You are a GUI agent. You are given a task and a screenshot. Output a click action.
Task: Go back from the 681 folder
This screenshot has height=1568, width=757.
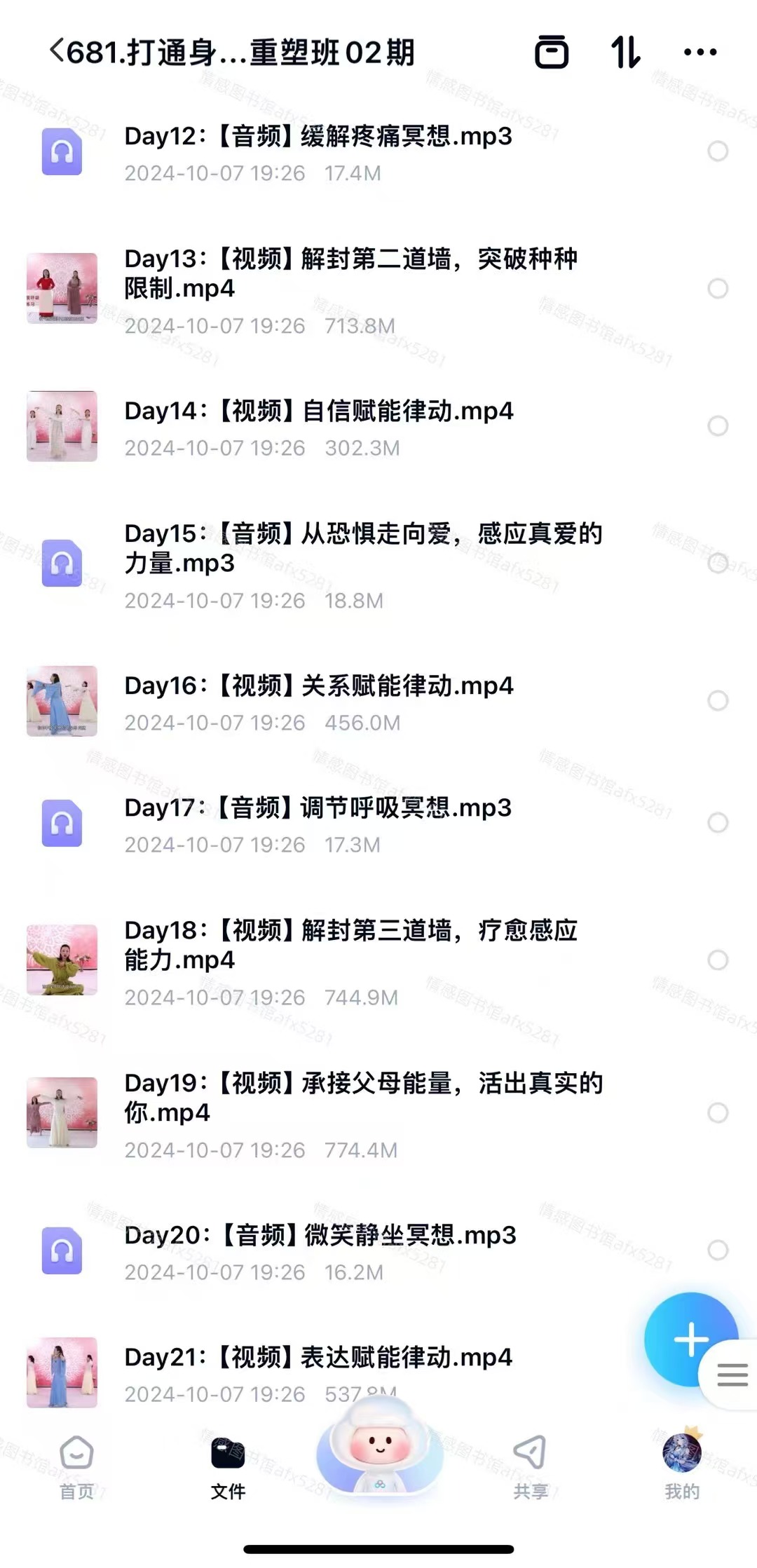57,52
